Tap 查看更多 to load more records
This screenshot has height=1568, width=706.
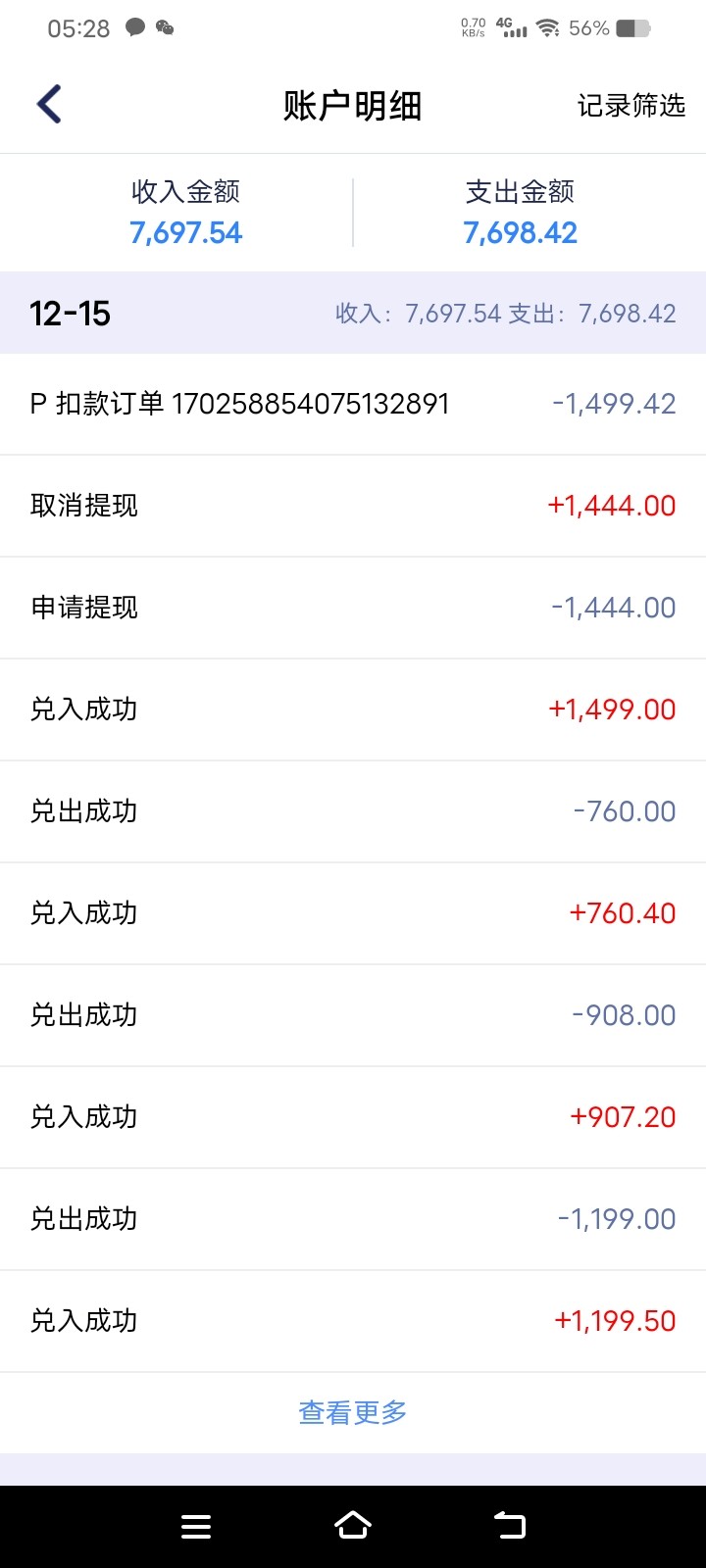353,1412
